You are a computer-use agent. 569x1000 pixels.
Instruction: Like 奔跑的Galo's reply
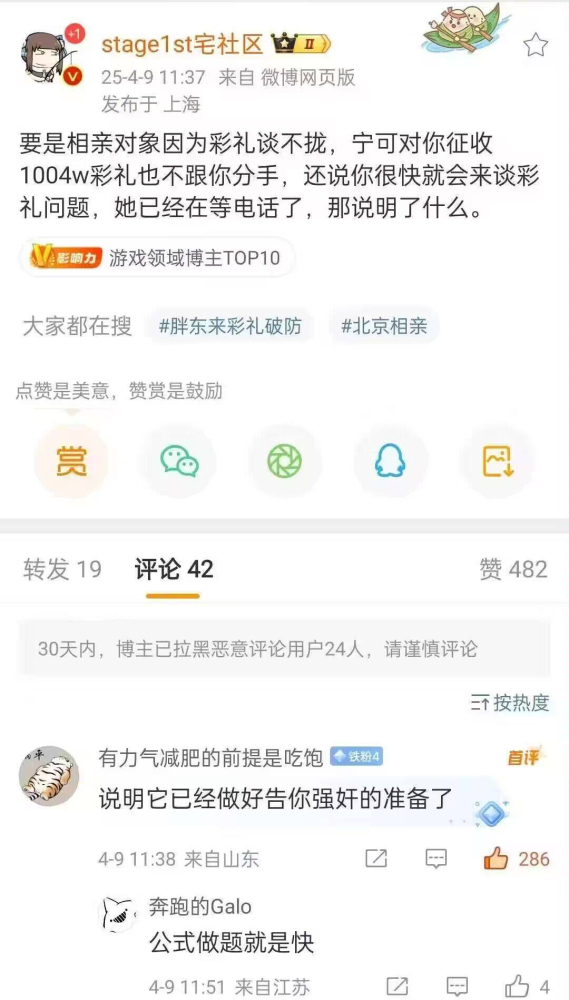click(x=527, y=985)
